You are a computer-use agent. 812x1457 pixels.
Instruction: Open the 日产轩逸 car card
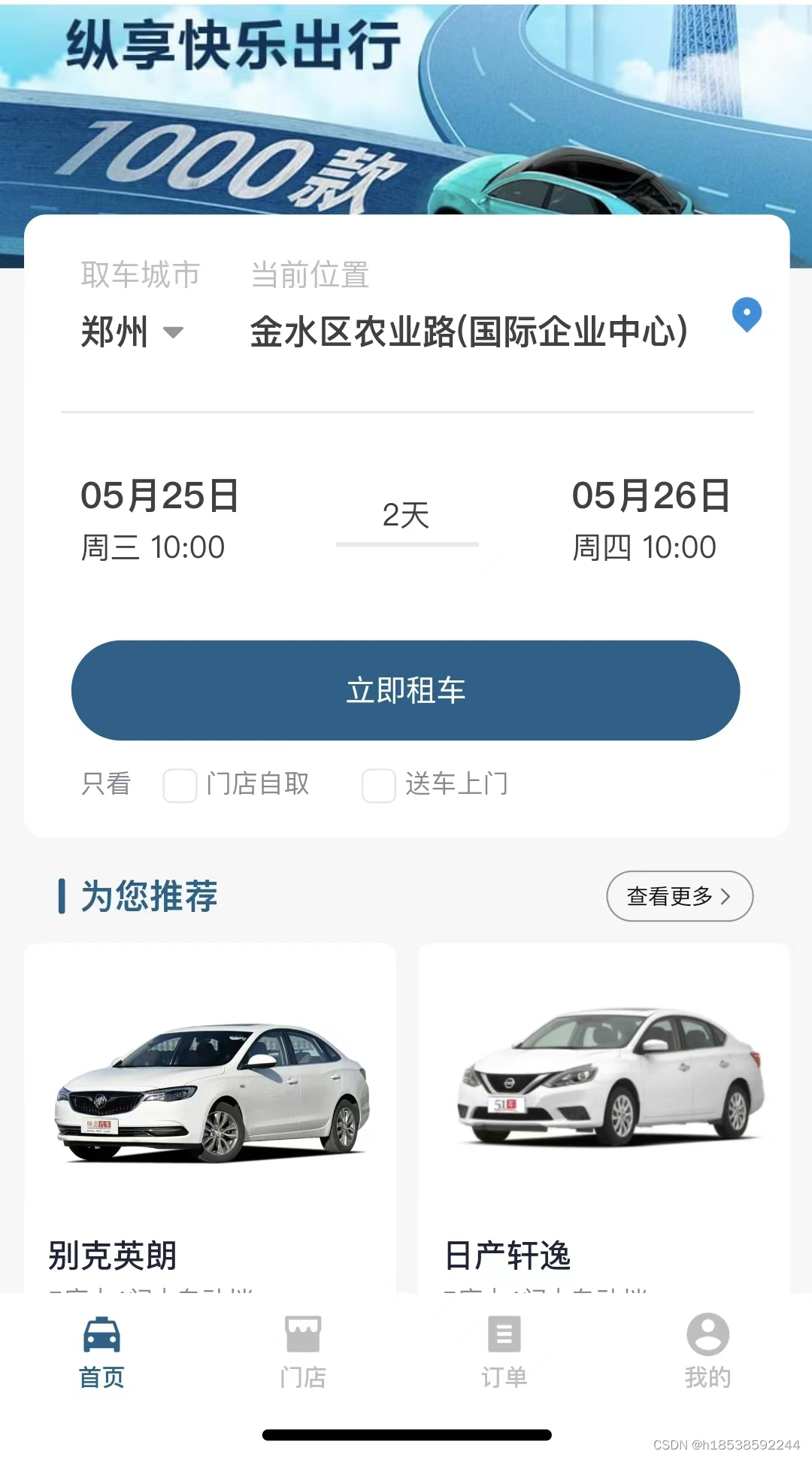point(604,1113)
